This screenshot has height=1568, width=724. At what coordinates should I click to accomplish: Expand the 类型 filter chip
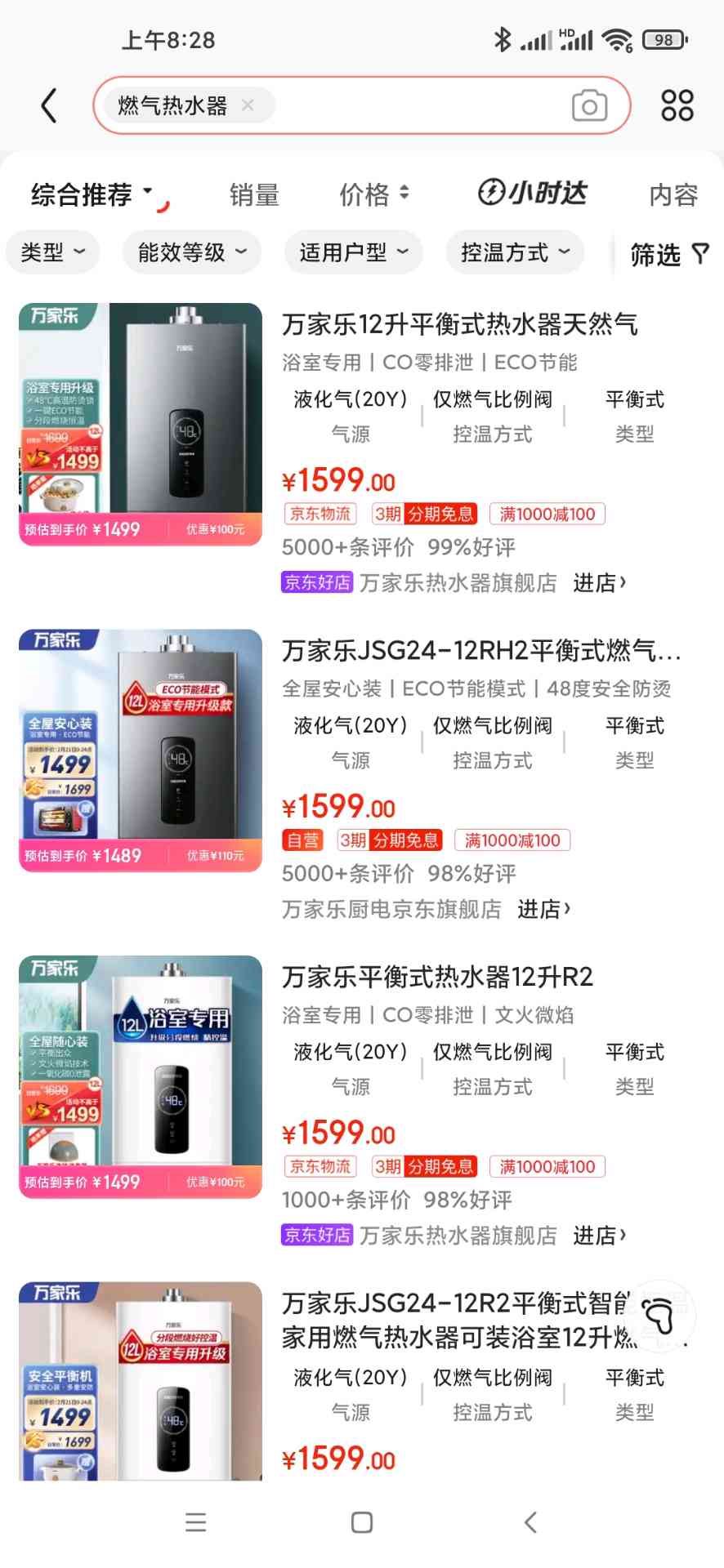pyautogui.click(x=52, y=252)
